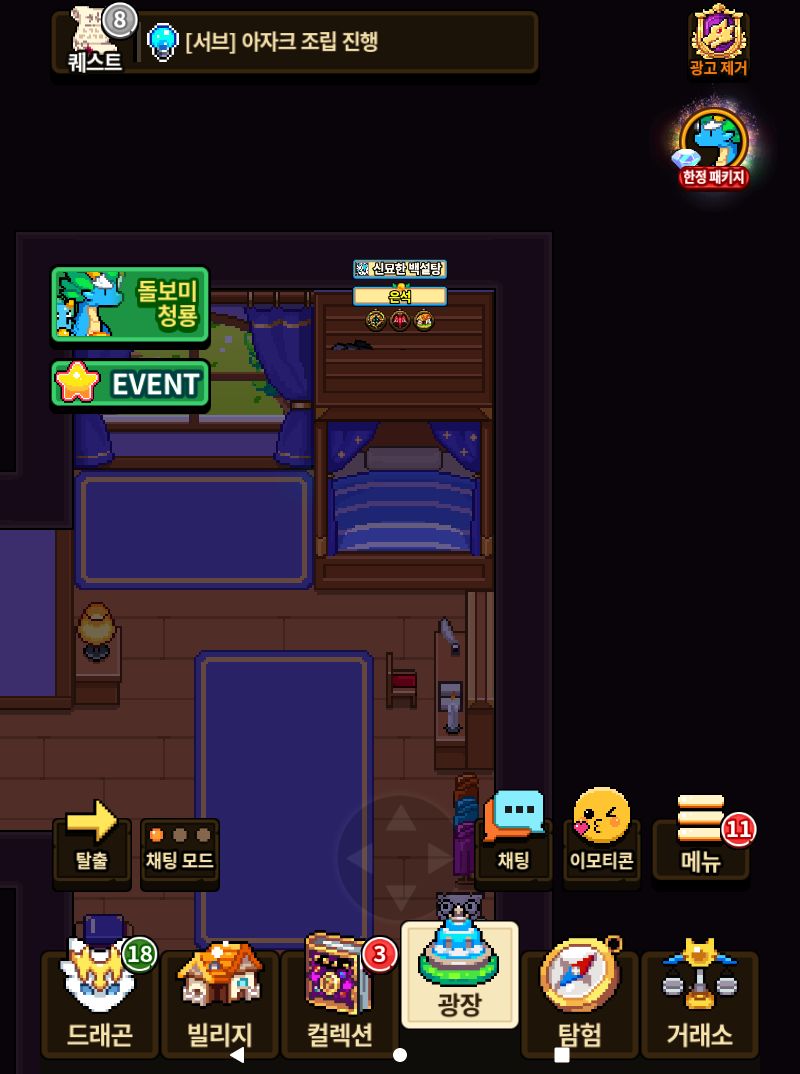Screen dimensions: 800x1074
Task: Go to the 컬렉션 collection tab
Action: click(340, 995)
